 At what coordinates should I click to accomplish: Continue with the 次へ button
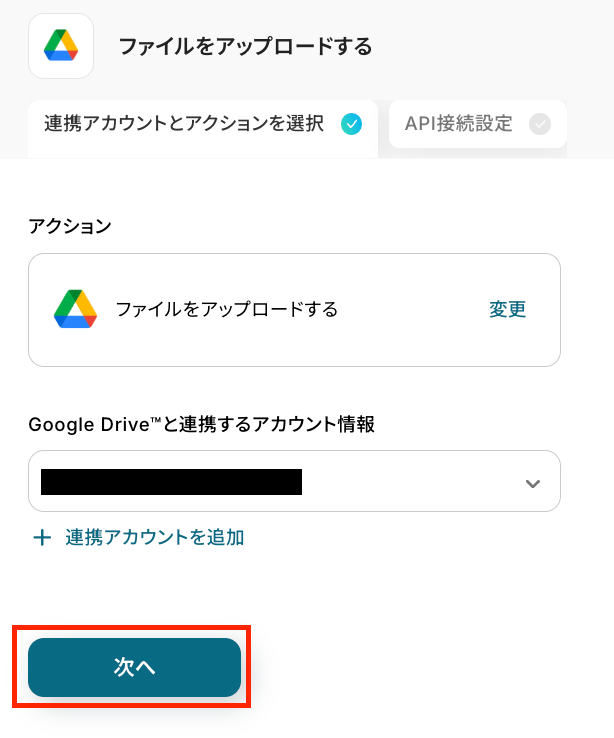tap(135, 668)
